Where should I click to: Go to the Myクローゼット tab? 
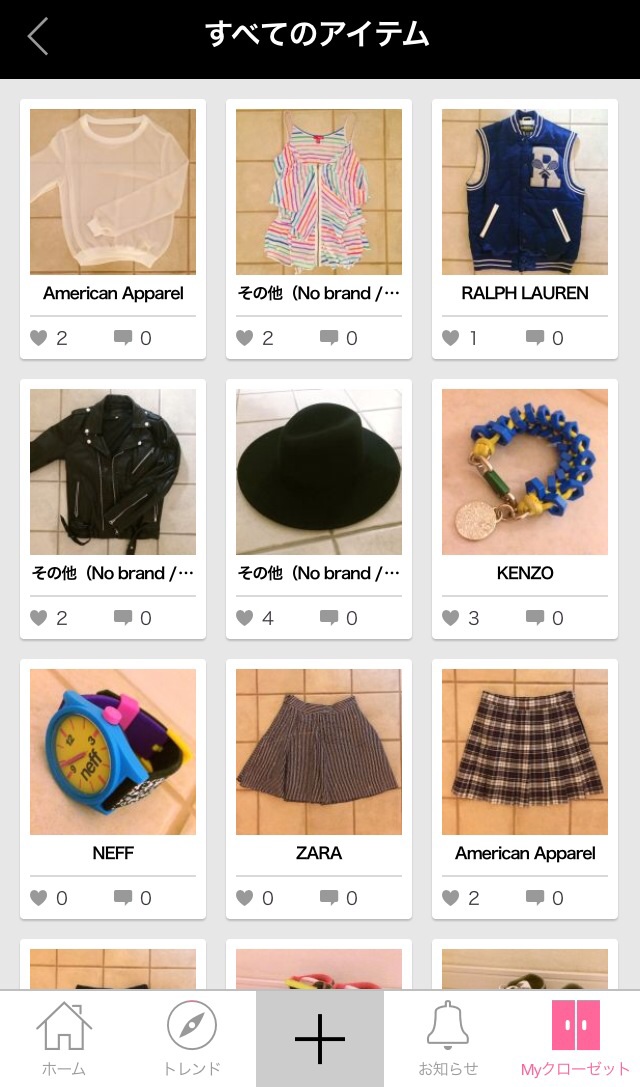[x=576, y=1038]
